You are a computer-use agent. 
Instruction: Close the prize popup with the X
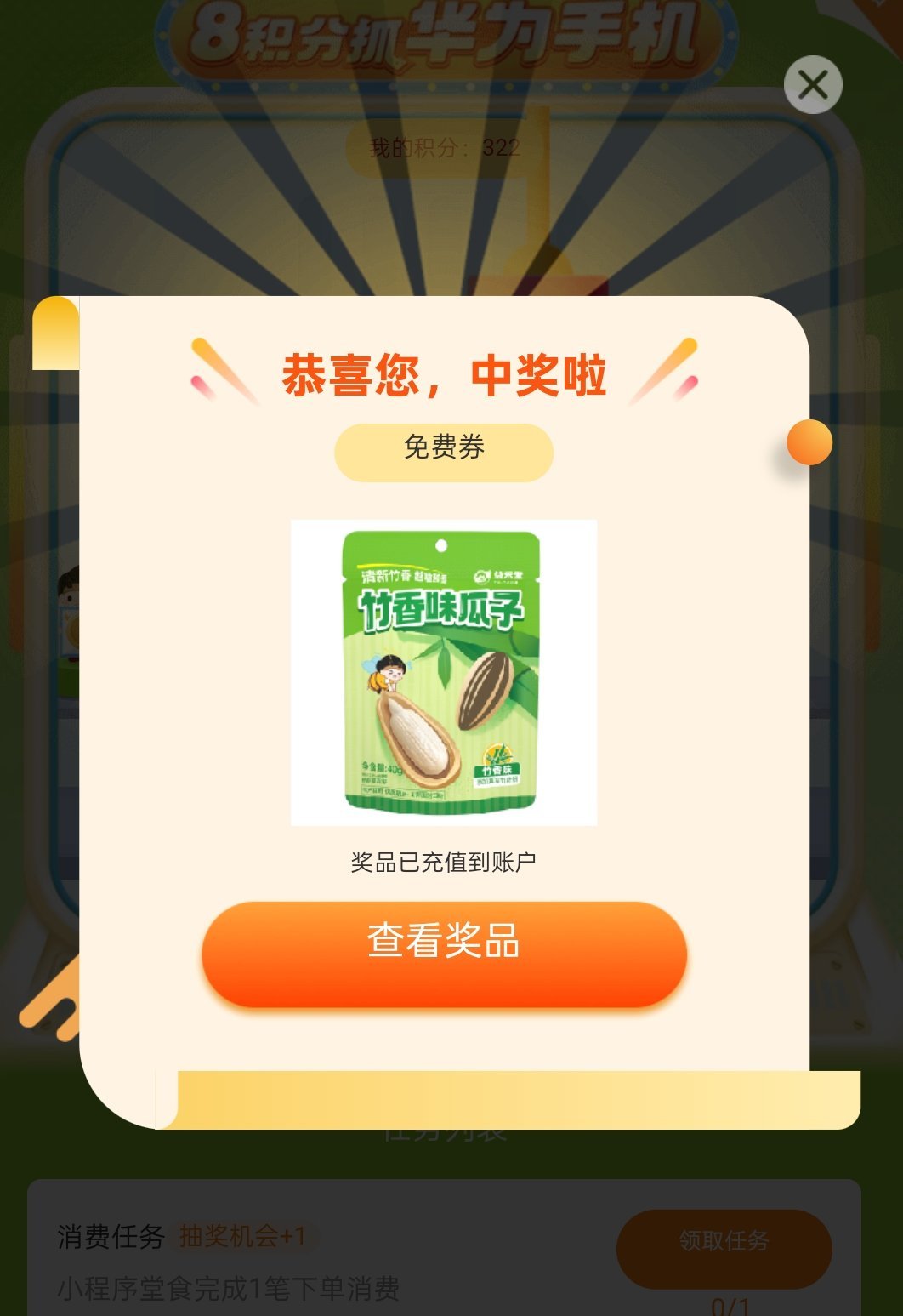pyautogui.click(x=813, y=85)
